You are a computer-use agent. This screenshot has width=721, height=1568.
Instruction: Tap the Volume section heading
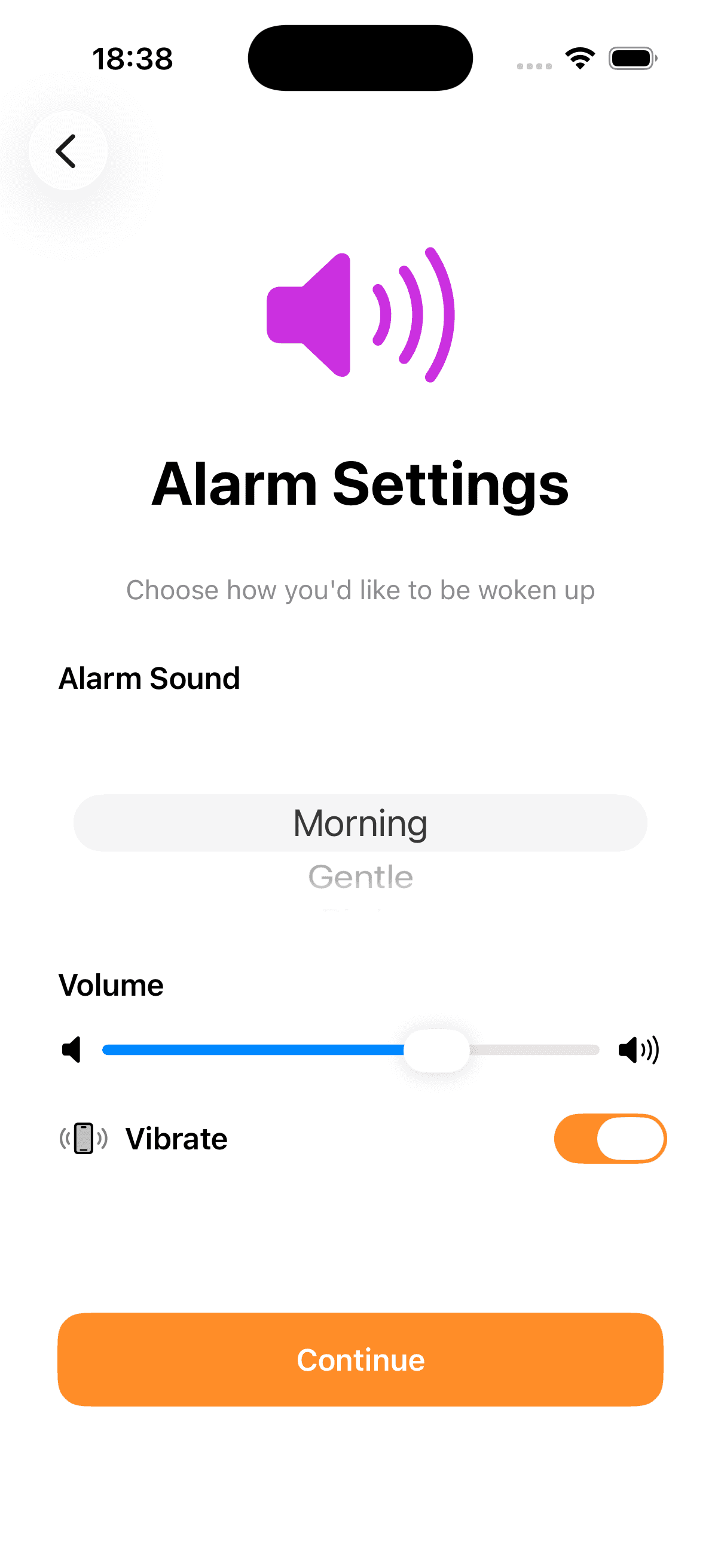pos(110,984)
